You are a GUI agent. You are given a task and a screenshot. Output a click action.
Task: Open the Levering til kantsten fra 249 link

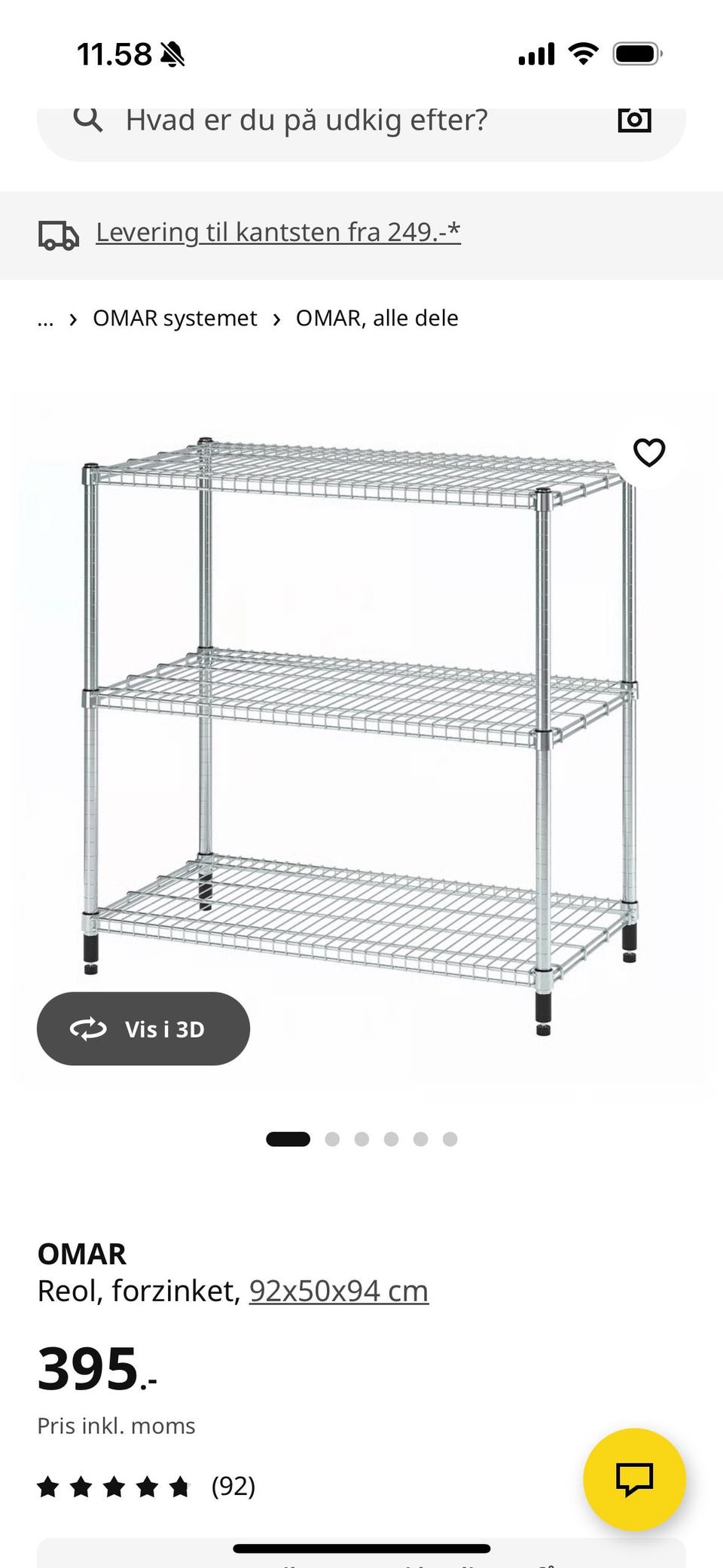coord(277,232)
